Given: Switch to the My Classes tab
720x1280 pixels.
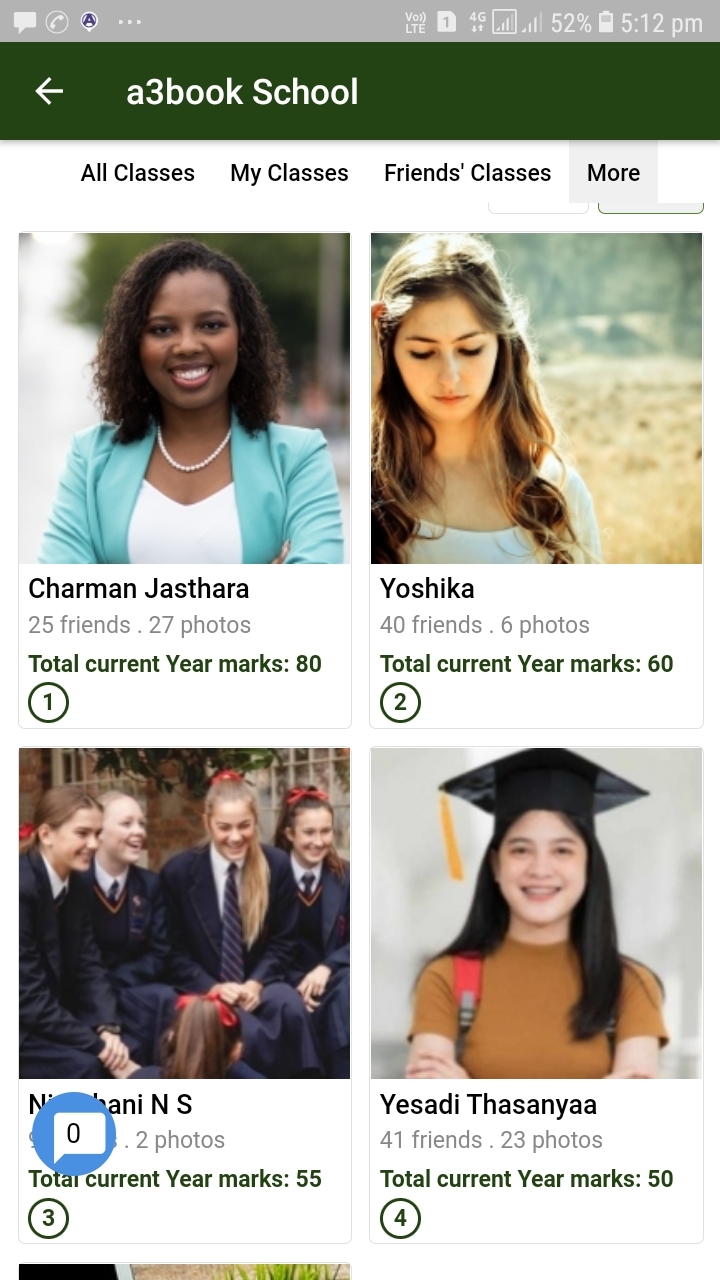Looking at the screenshot, I should tap(289, 173).
